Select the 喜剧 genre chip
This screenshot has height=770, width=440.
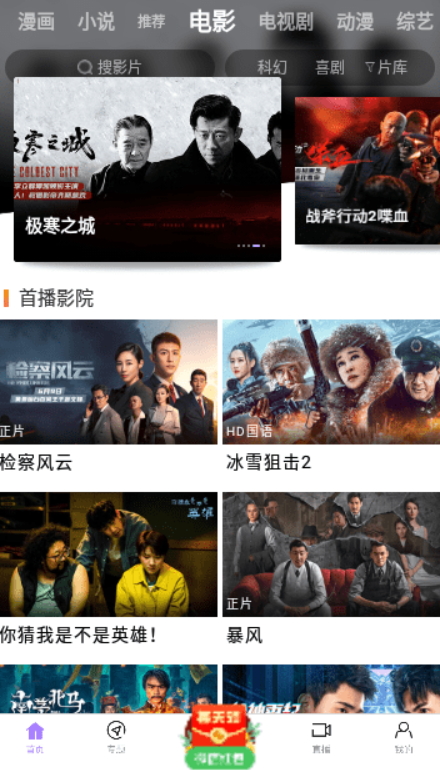(330, 68)
